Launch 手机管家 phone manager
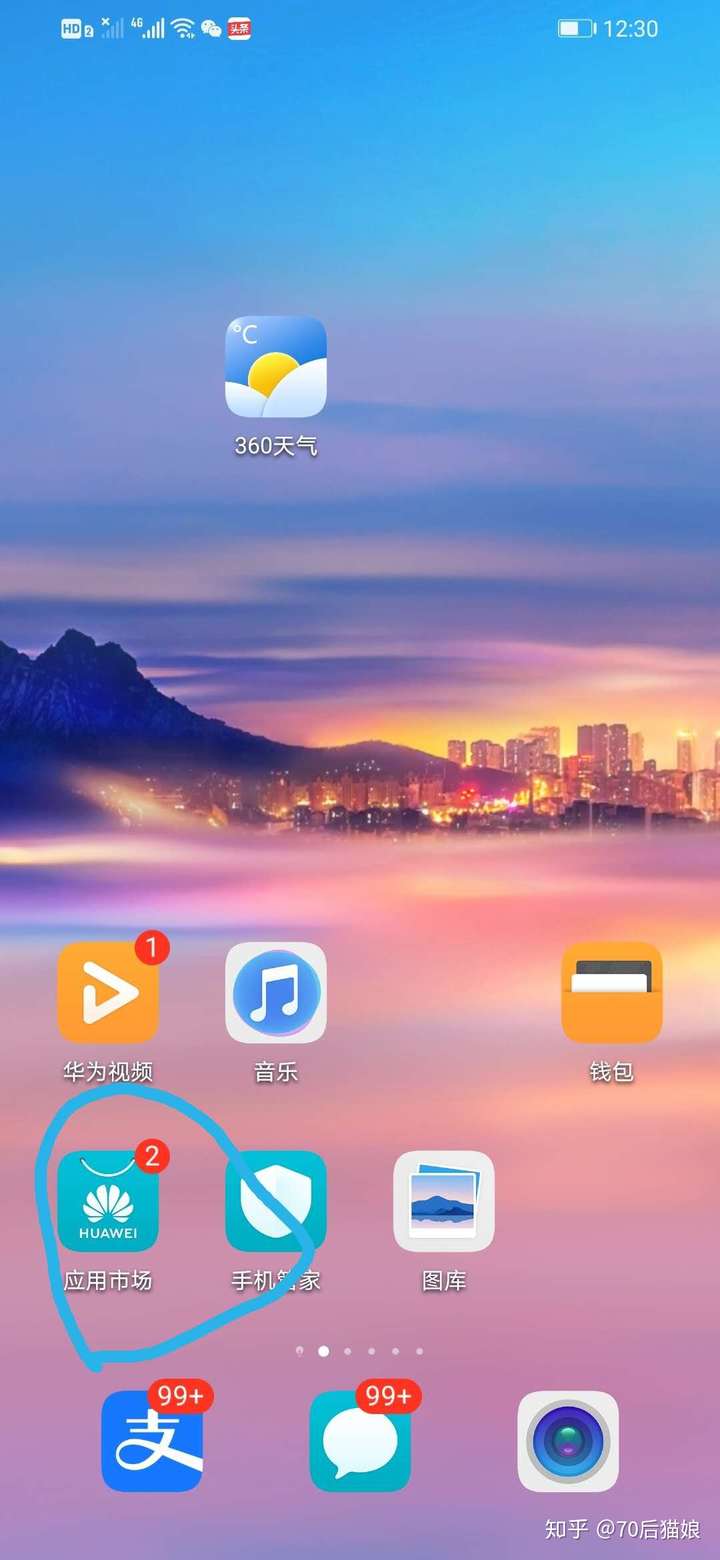The image size is (720, 1560). pos(276,1201)
